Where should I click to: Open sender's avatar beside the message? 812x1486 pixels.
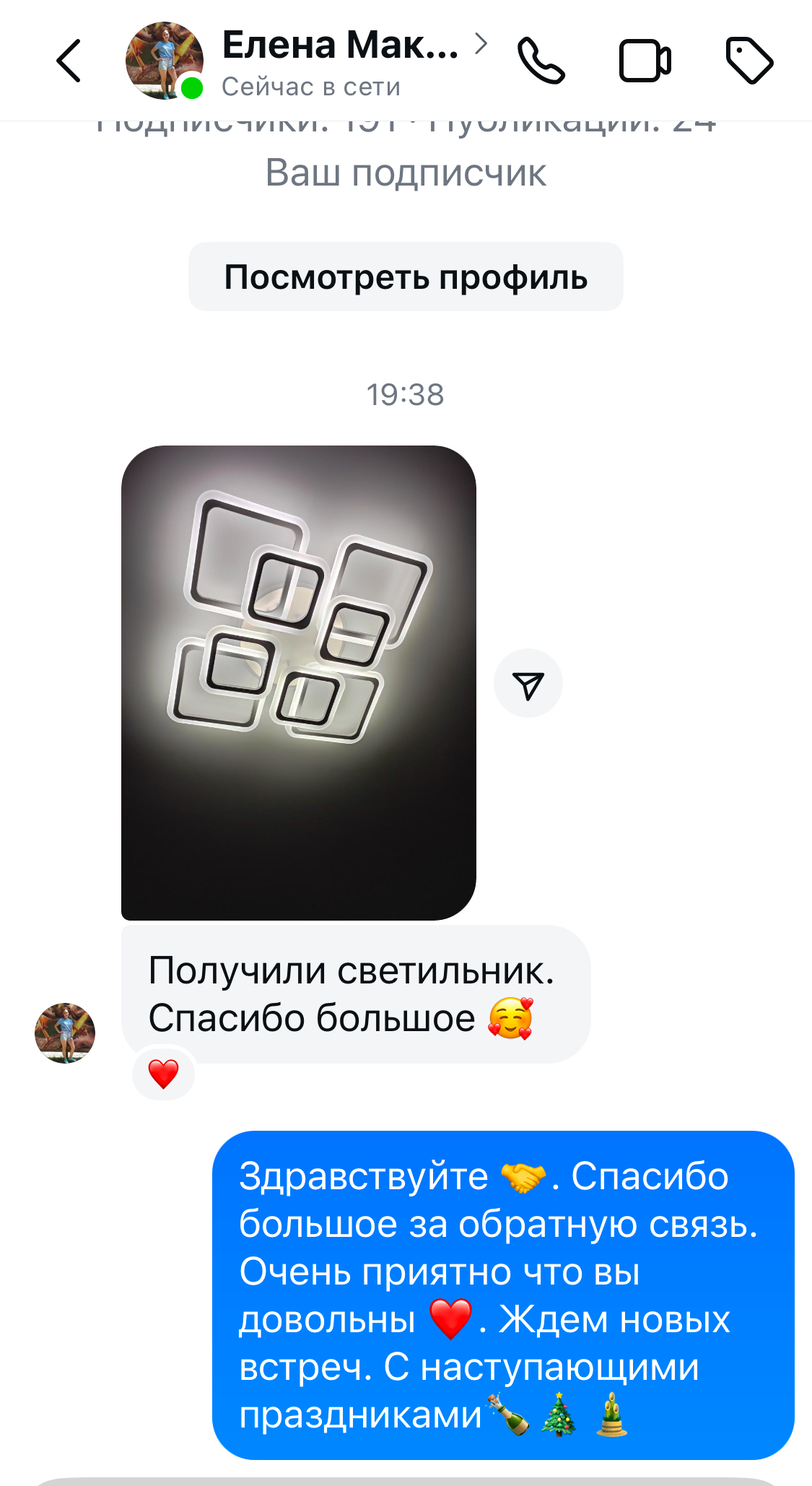tap(65, 1033)
